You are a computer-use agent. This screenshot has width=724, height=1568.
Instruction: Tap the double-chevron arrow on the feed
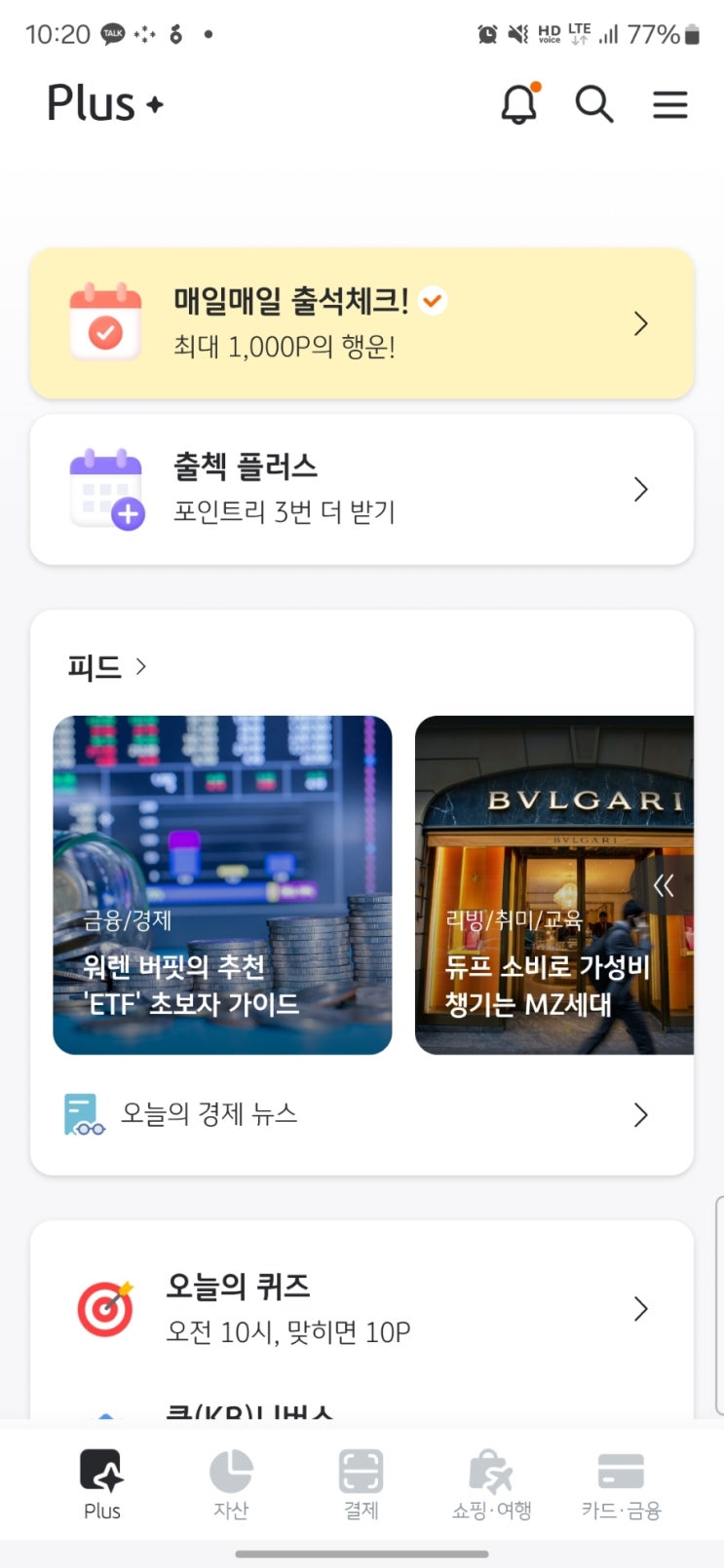664,885
